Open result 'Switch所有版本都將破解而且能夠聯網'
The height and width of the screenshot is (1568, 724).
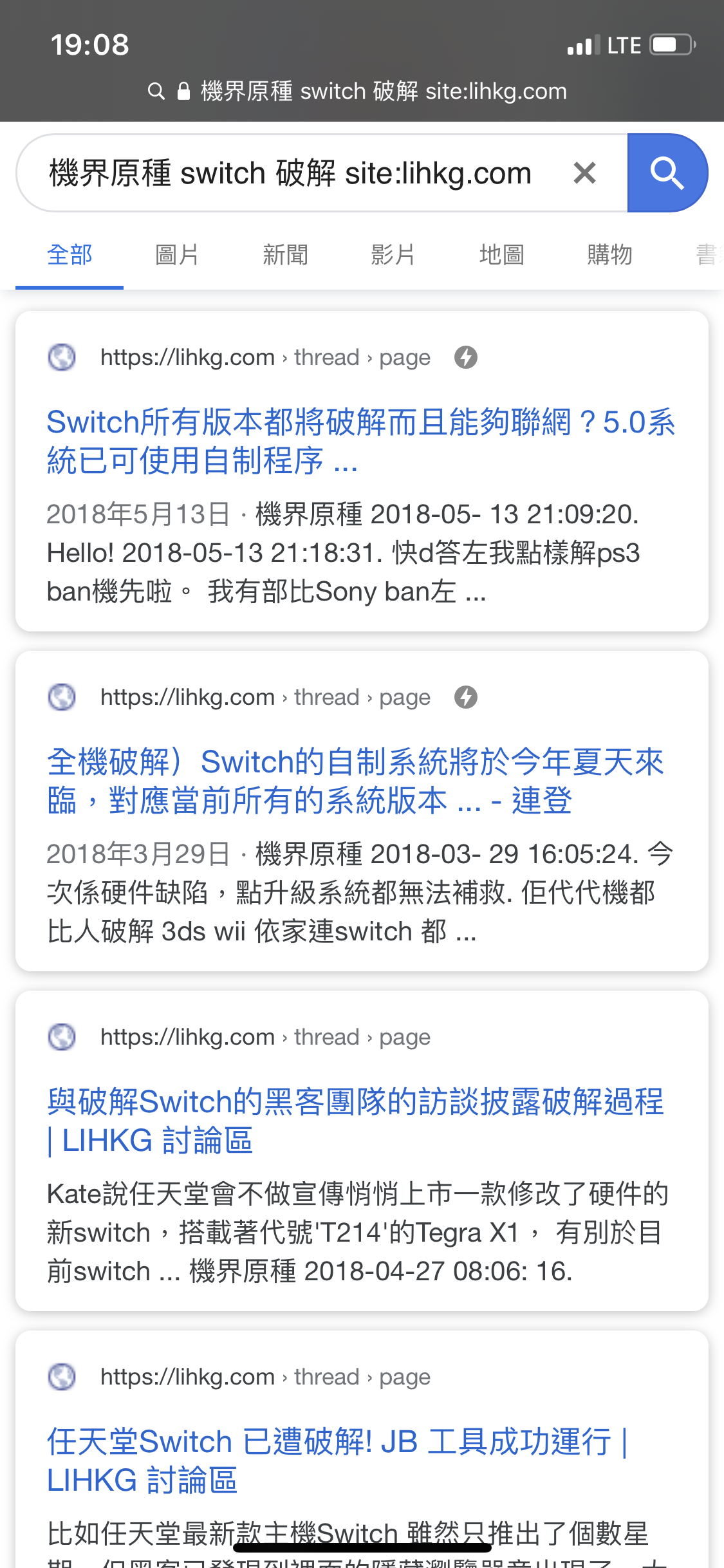[361, 442]
